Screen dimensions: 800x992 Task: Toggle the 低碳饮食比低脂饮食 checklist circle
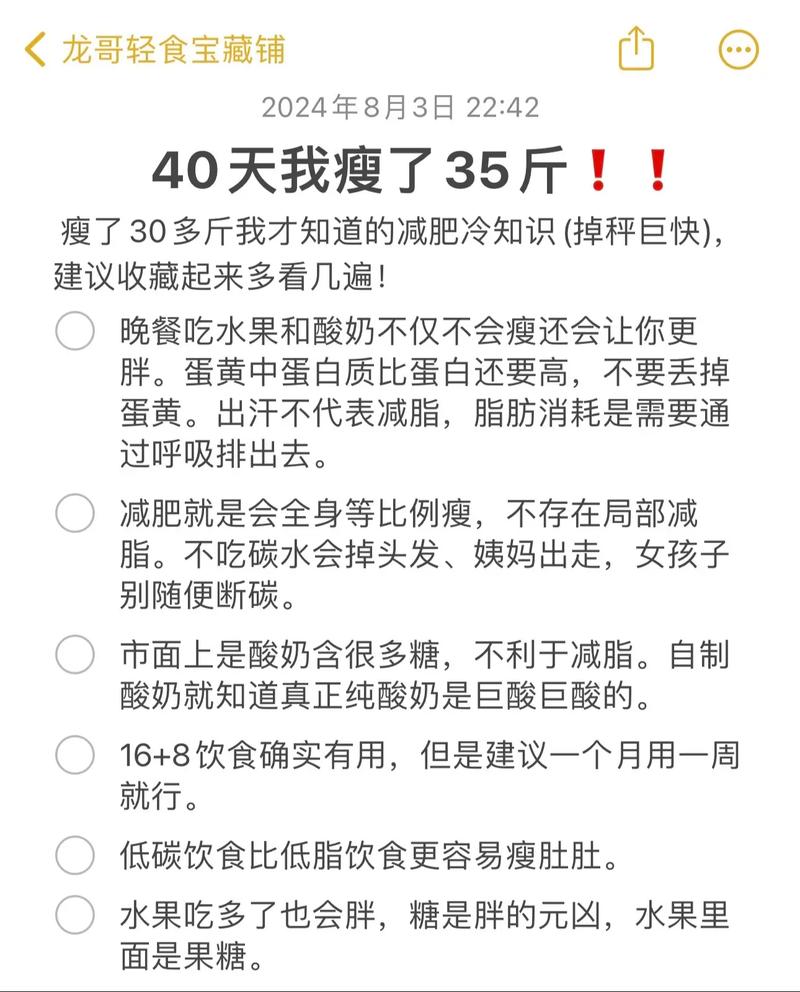click(75, 856)
